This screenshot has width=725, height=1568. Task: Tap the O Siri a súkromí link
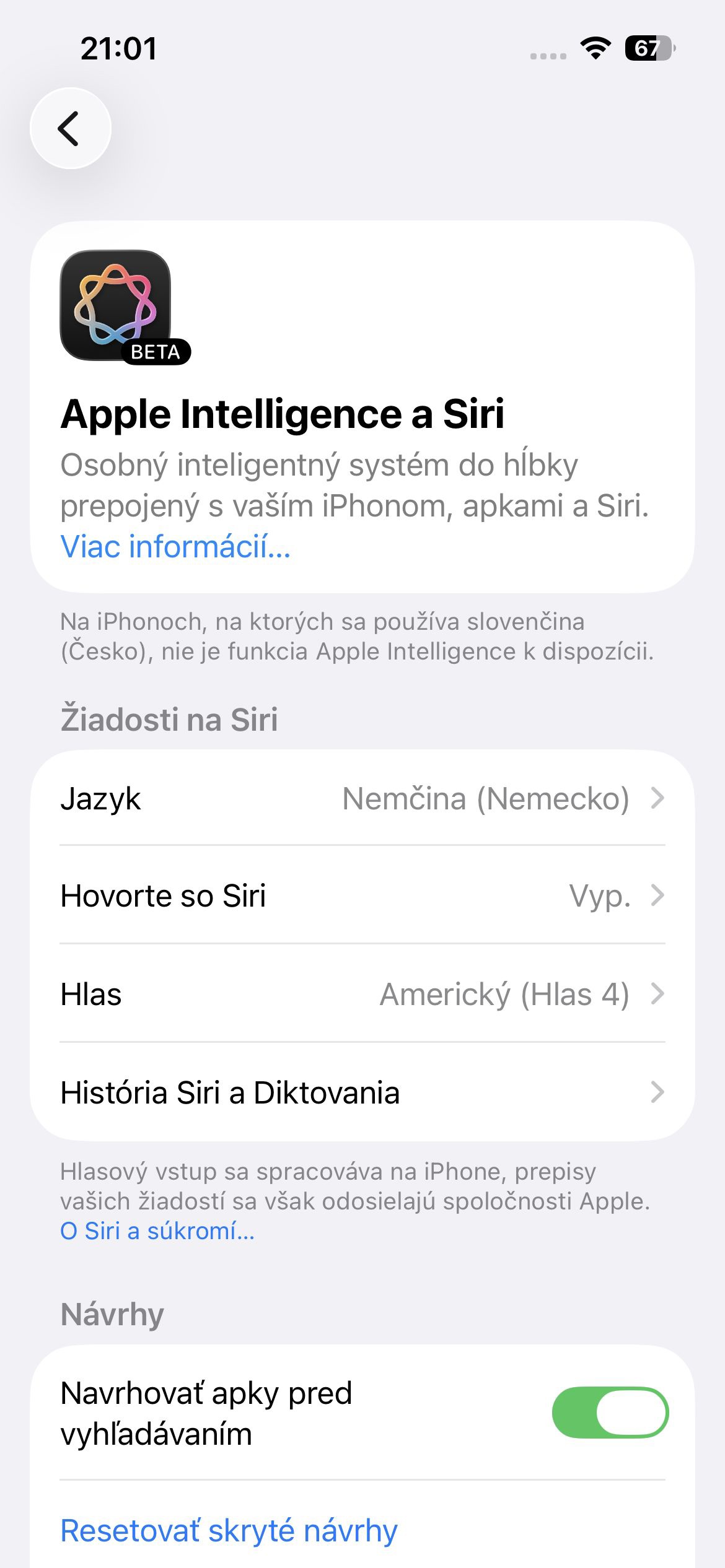point(157,1230)
